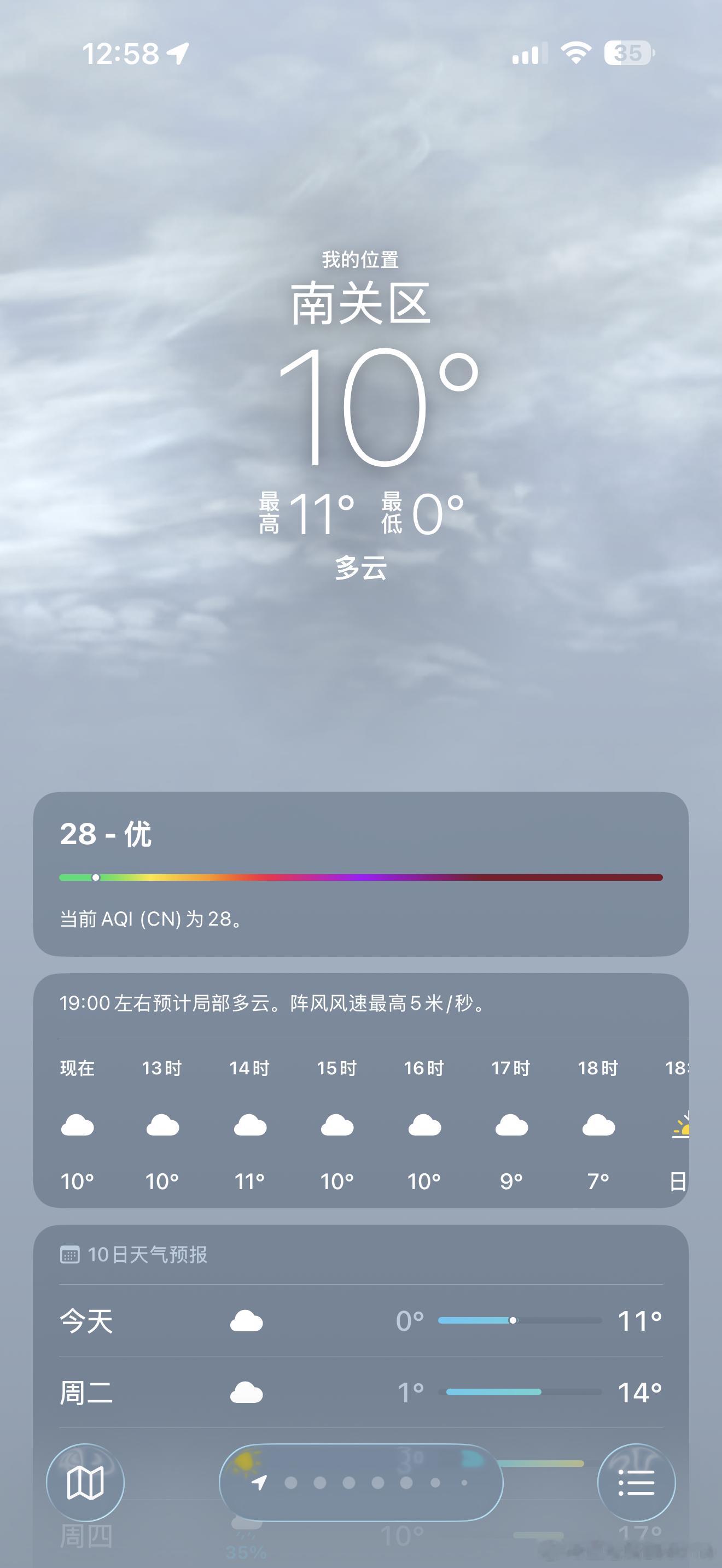
Task: Tap the calendar icon beside 10日天气预报
Action: point(71,1254)
